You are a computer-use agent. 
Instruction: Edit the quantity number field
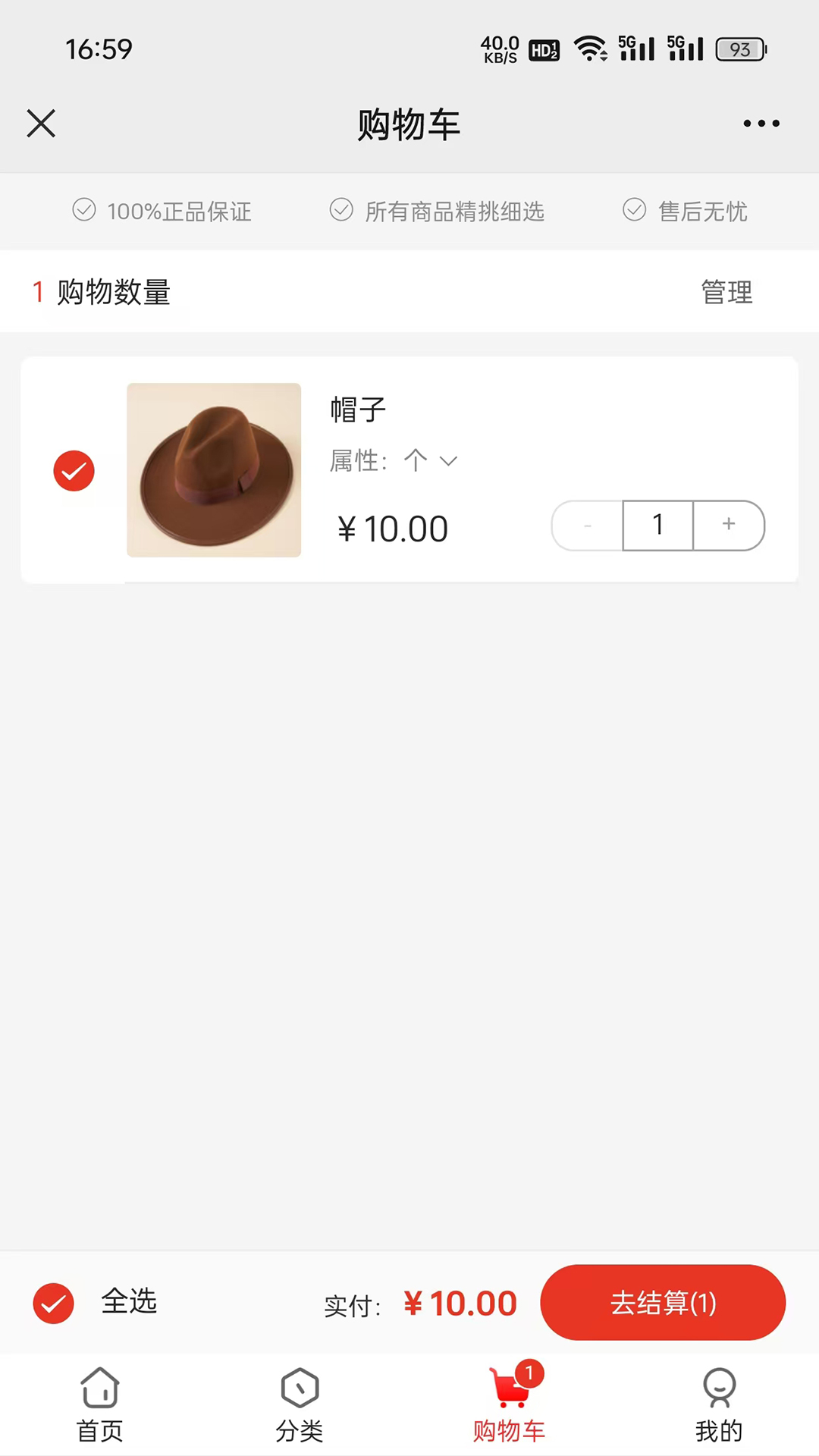point(657,526)
